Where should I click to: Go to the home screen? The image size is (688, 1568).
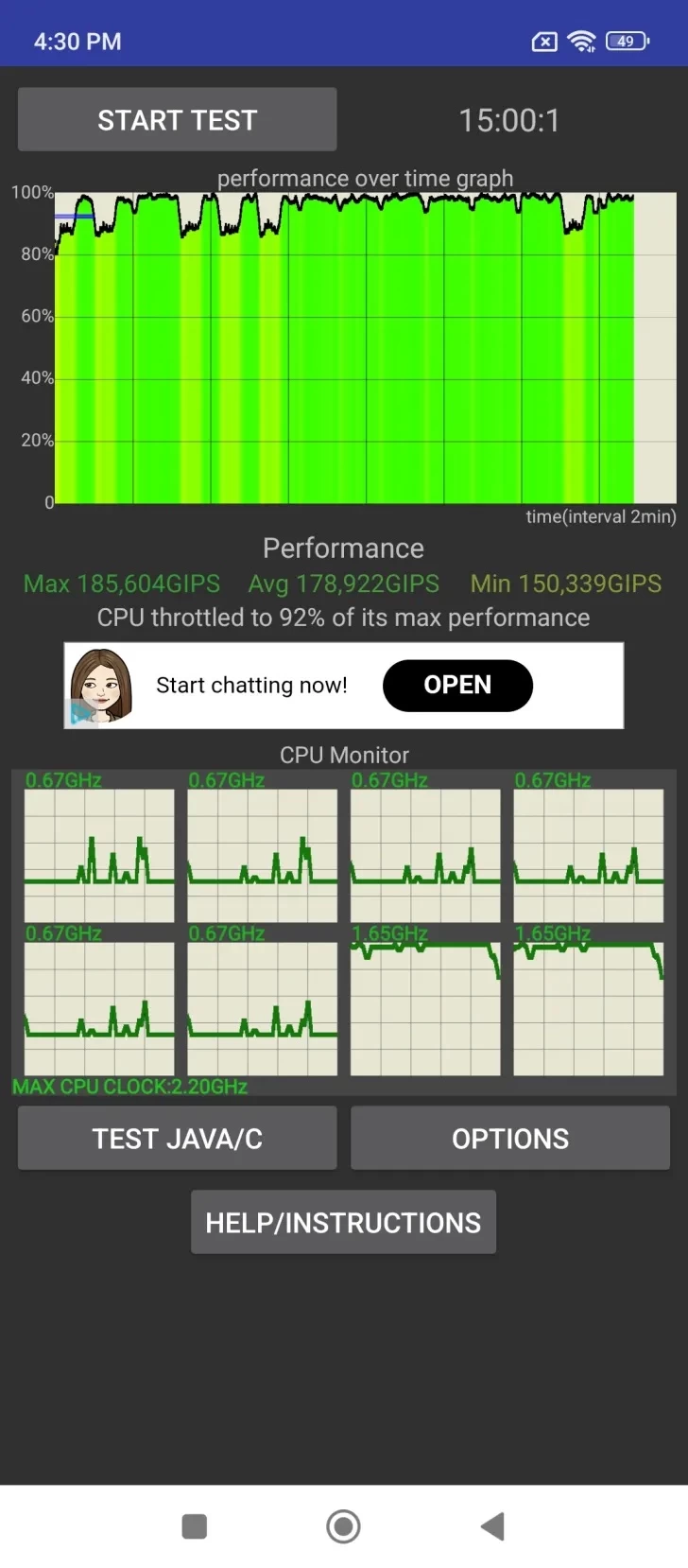tap(343, 1525)
